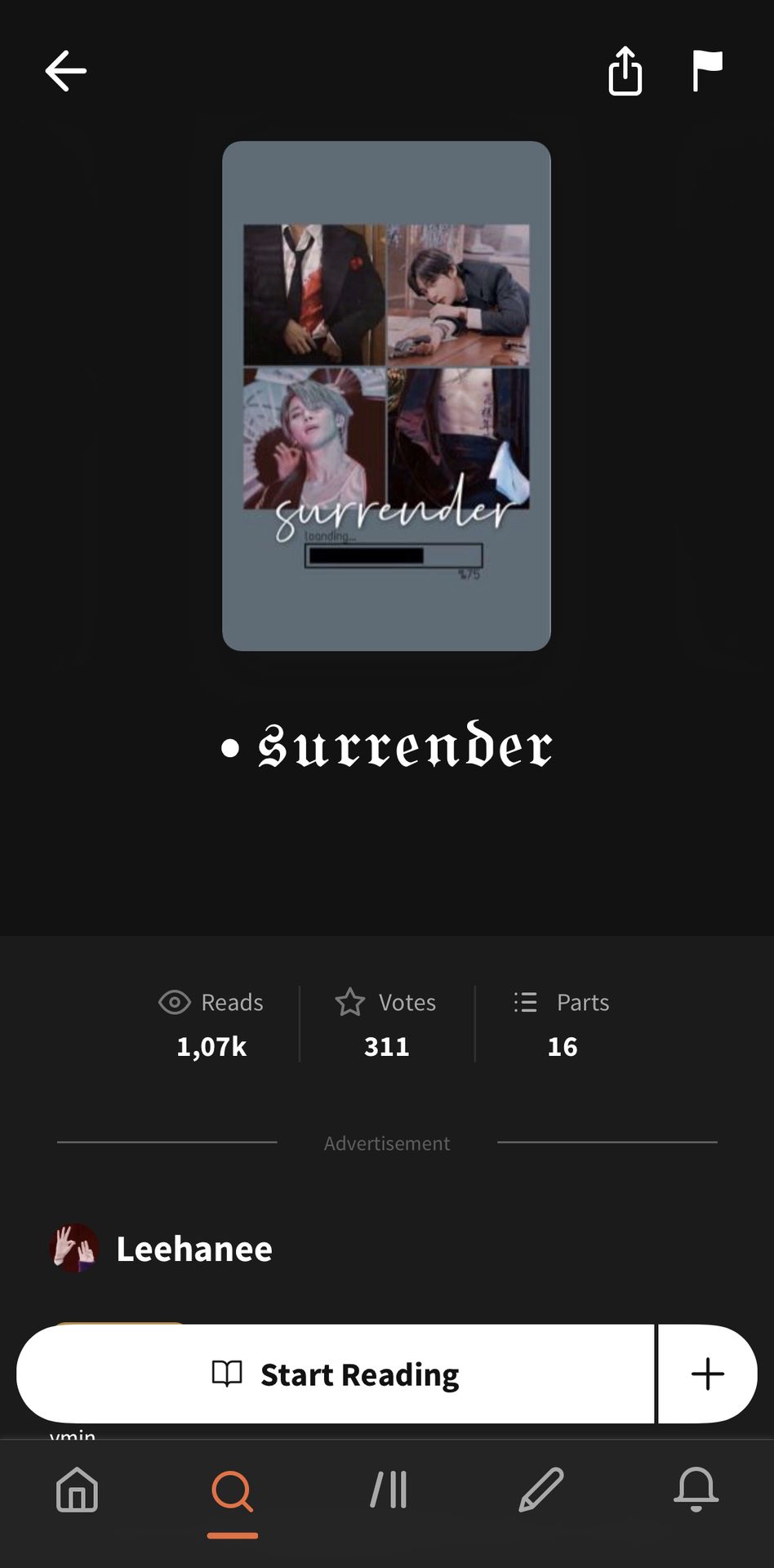Open the Write tab with pencil icon
Image resolution: width=774 pixels, height=1568 pixels.
click(541, 1490)
